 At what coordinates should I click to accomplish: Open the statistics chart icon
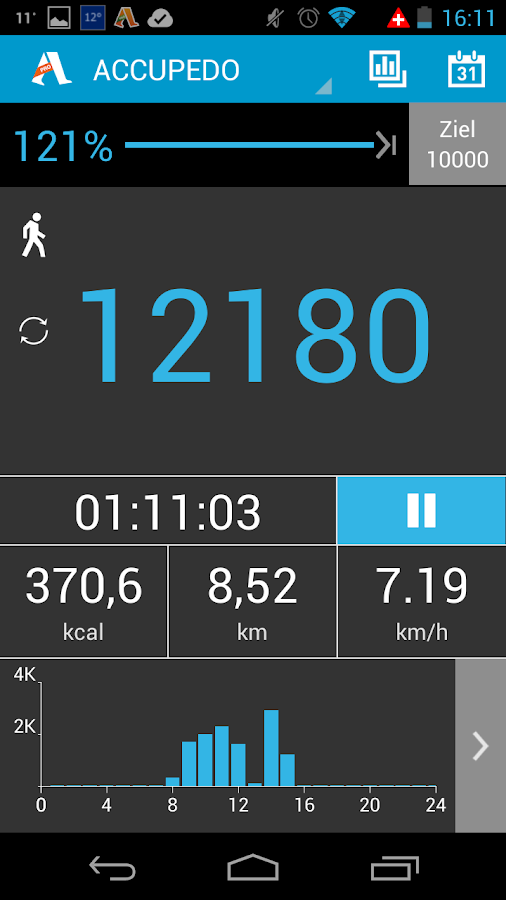tap(387, 69)
